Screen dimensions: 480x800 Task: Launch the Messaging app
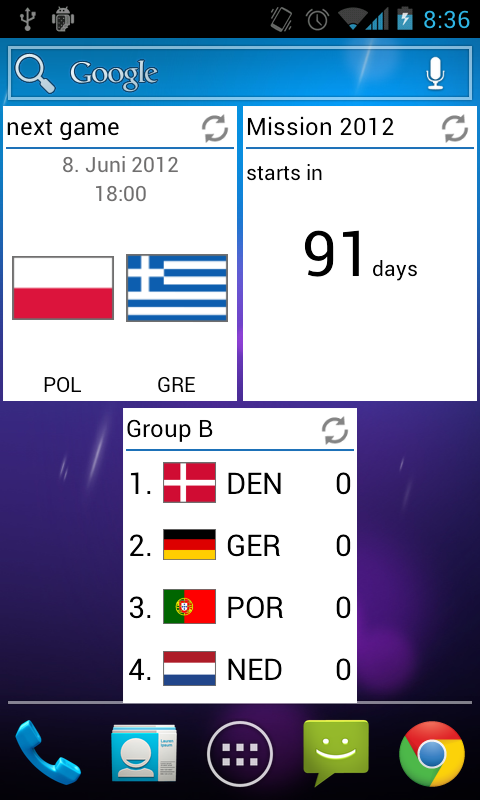click(x=336, y=754)
